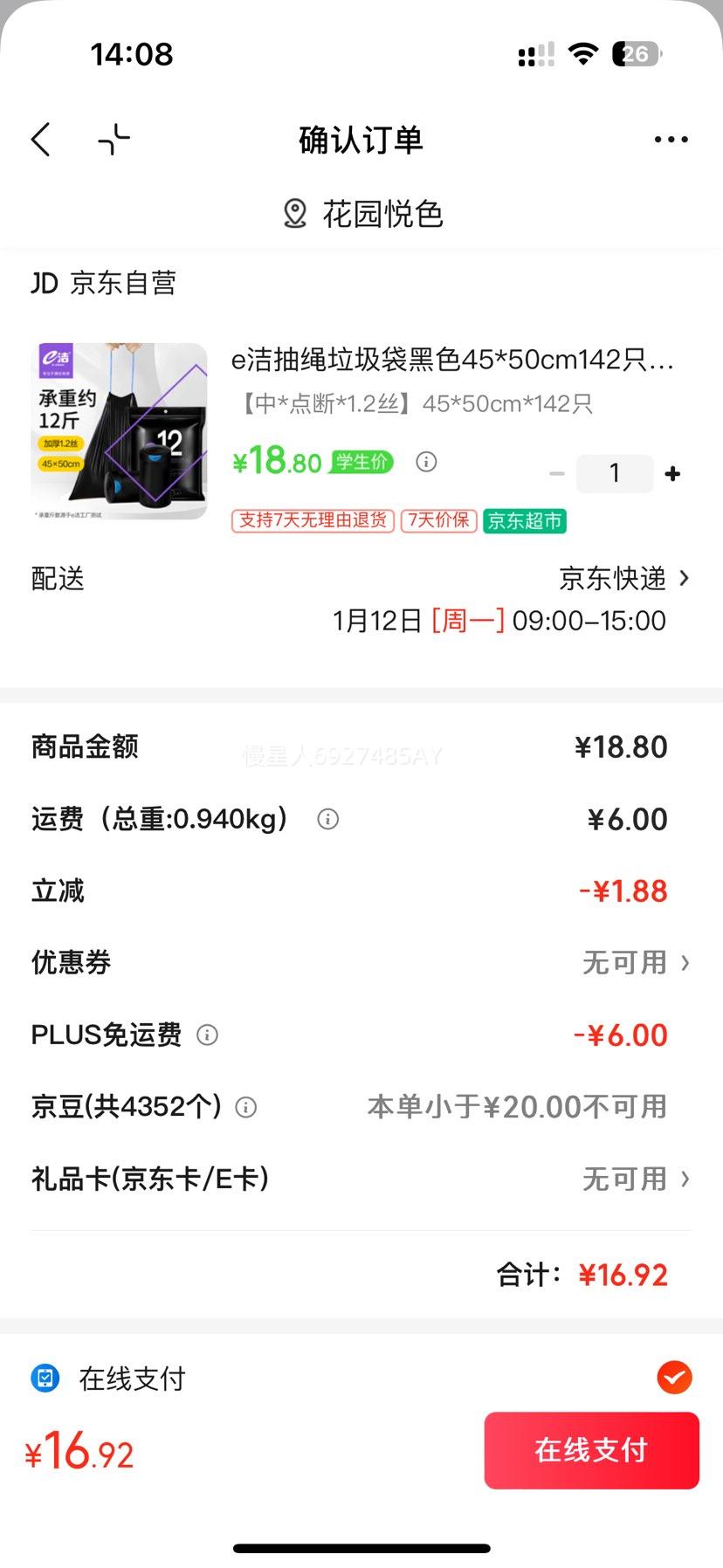Image resolution: width=723 pixels, height=1568 pixels.
Task: Tap the 京东超市 store label
Action: pyautogui.click(x=525, y=521)
